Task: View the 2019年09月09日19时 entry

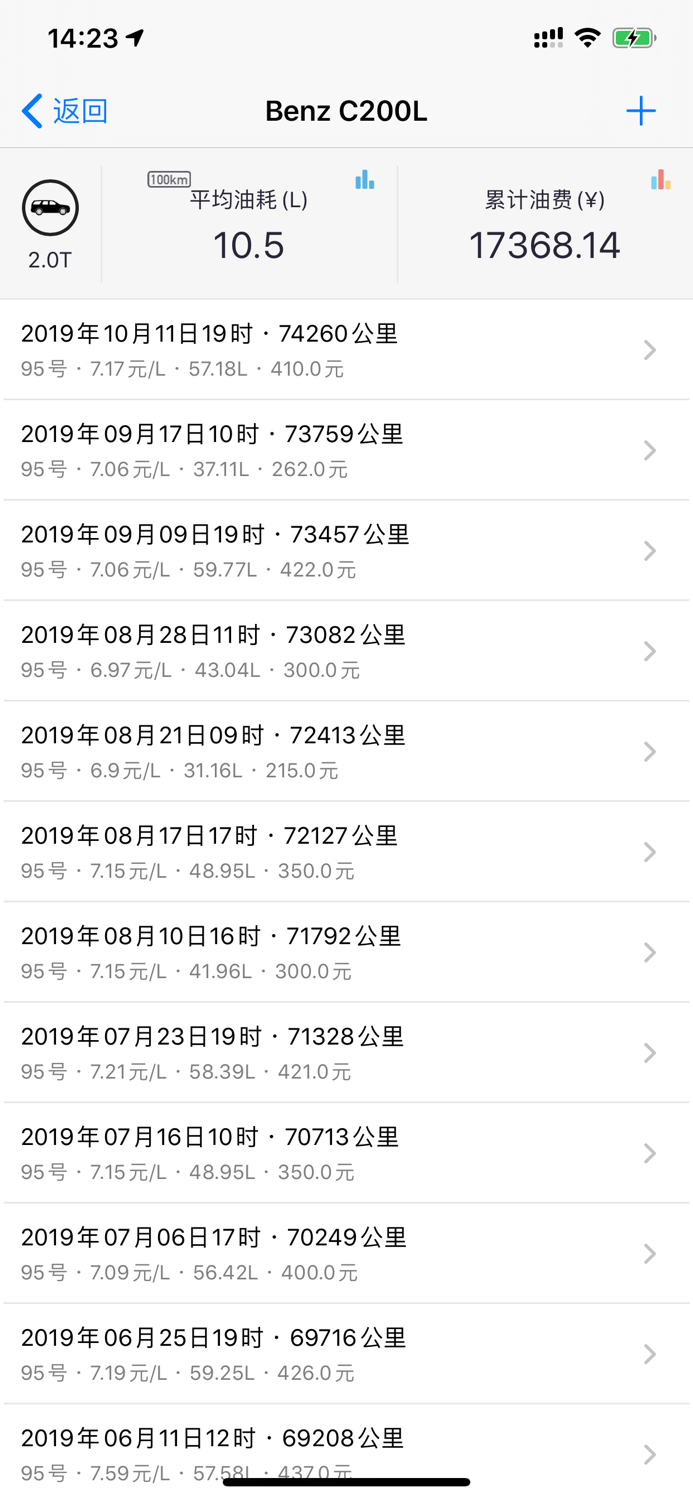Action: point(346,550)
